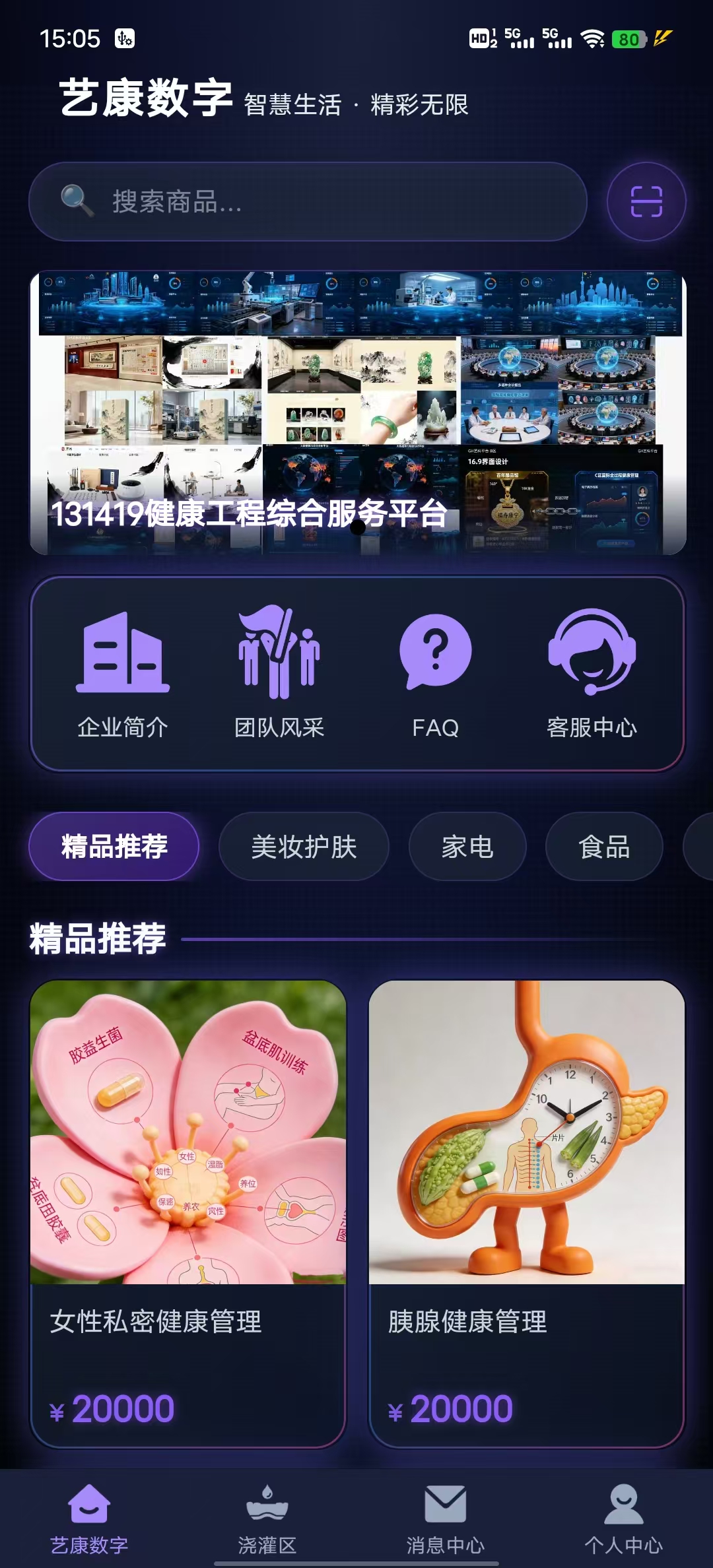Contact 客服中心 customer service
713x1568 pixels.
click(592, 672)
